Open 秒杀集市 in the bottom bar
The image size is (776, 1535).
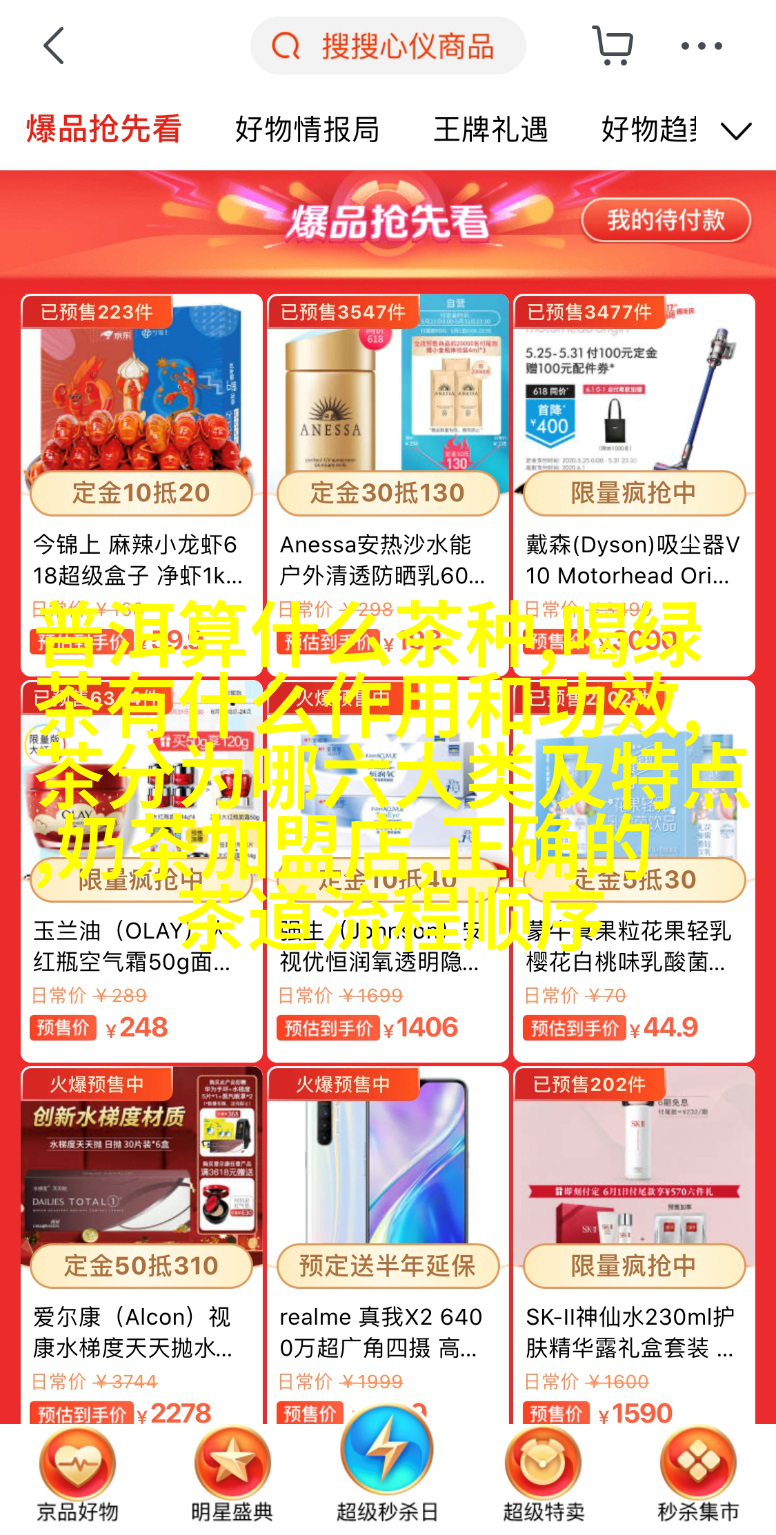(x=698, y=1478)
